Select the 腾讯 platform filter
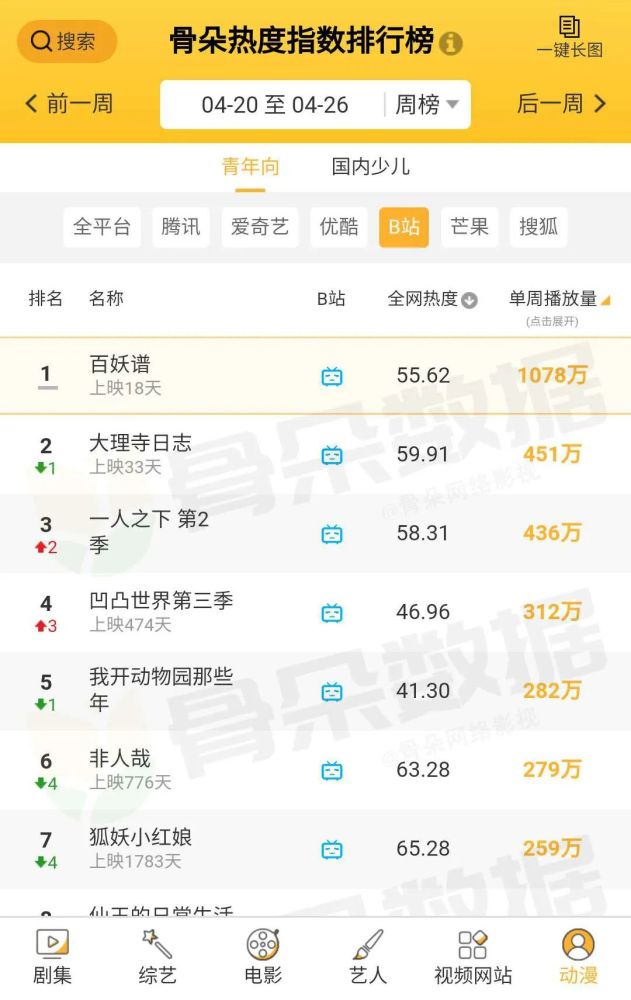The height and width of the screenshot is (1000, 631). [x=181, y=227]
